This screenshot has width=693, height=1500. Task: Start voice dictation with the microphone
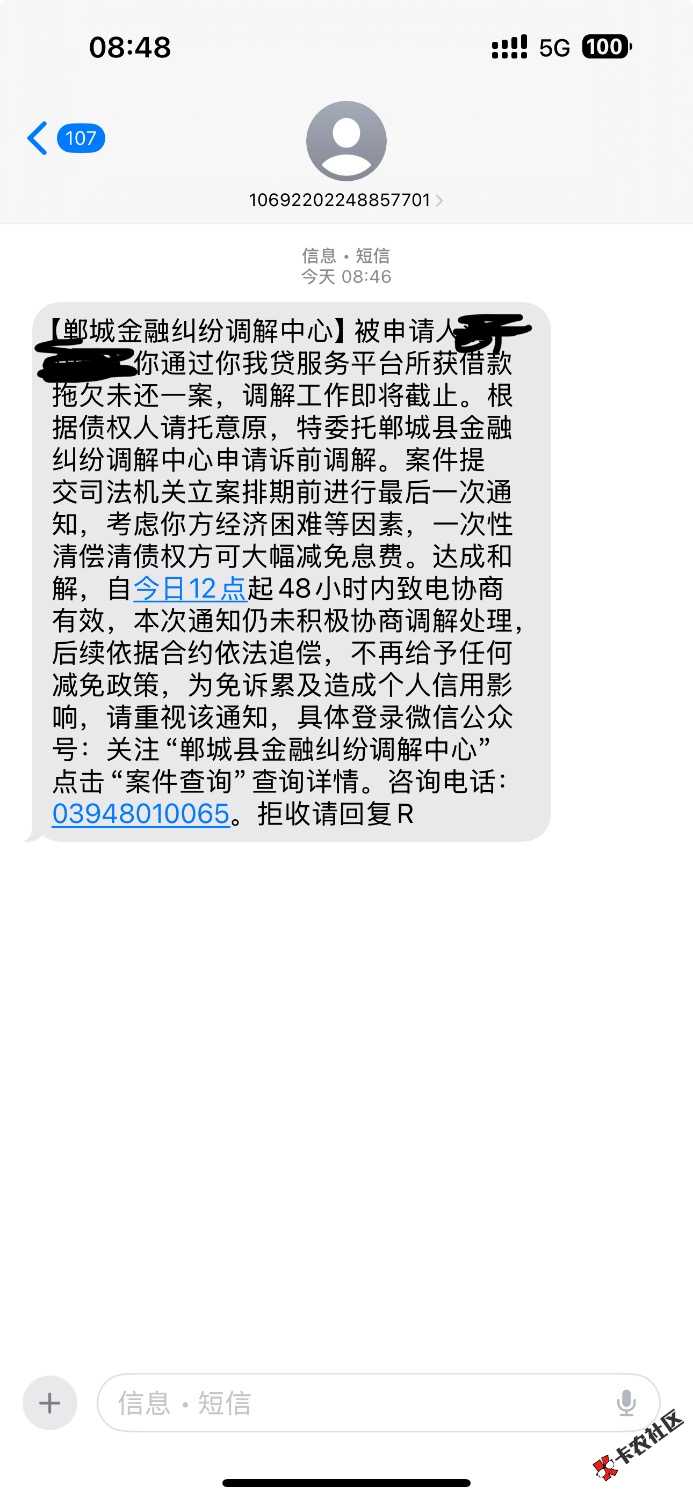(x=626, y=1403)
